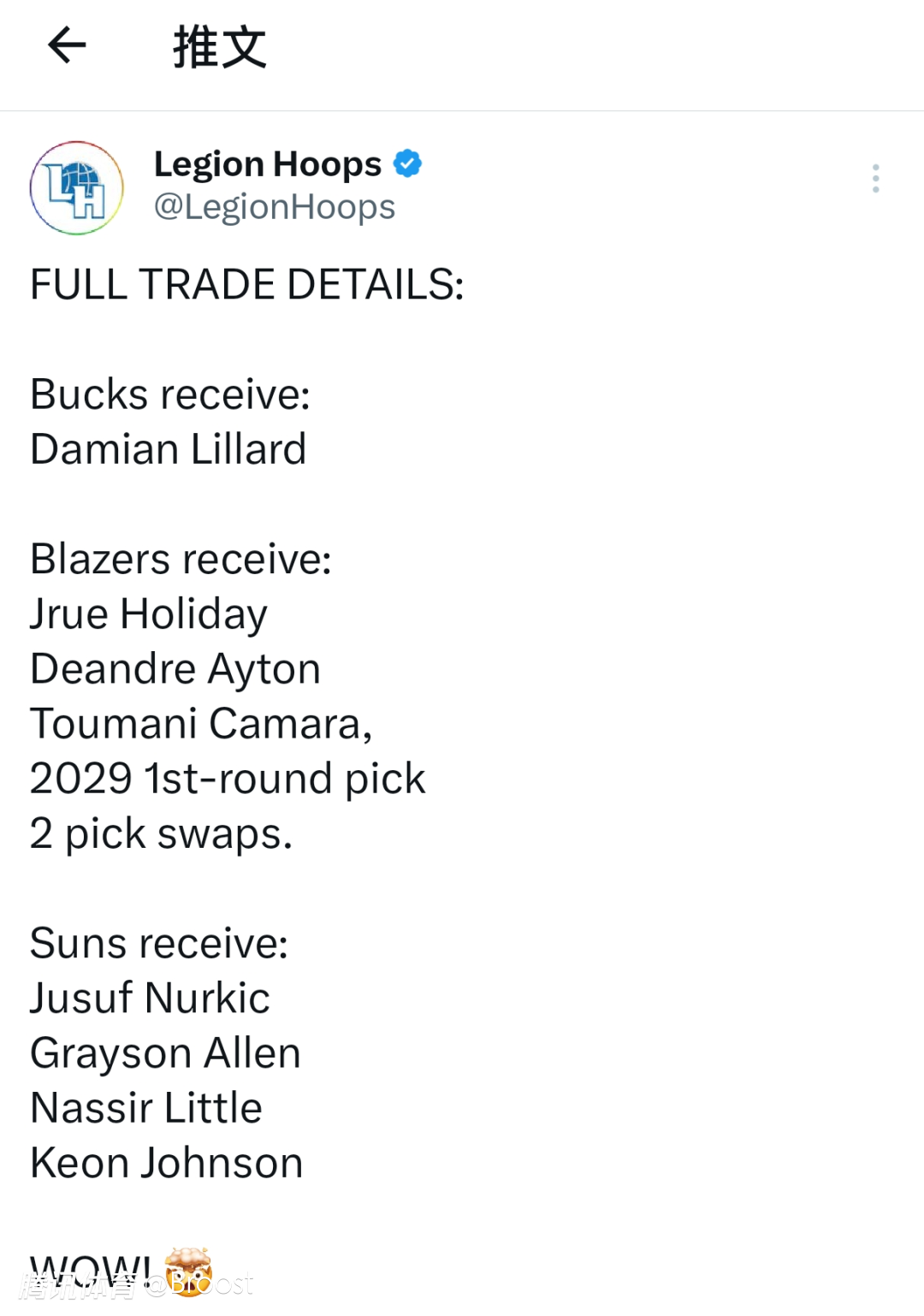Open the @LegionHoops account name
This screenshot has width=924, height=1316.
274,207
